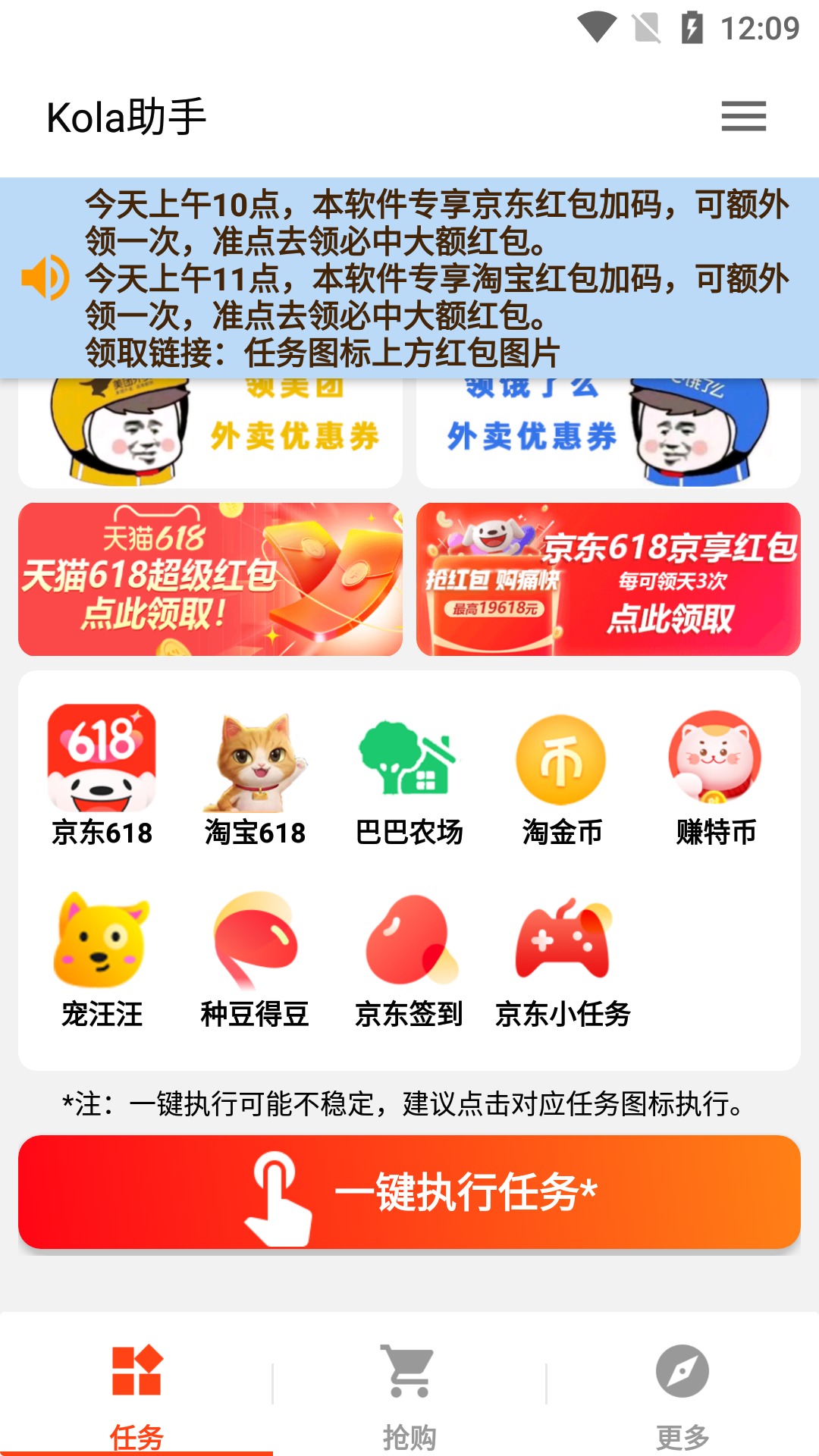Tap the 一键执行任务 button

[x=409, y=1192]
